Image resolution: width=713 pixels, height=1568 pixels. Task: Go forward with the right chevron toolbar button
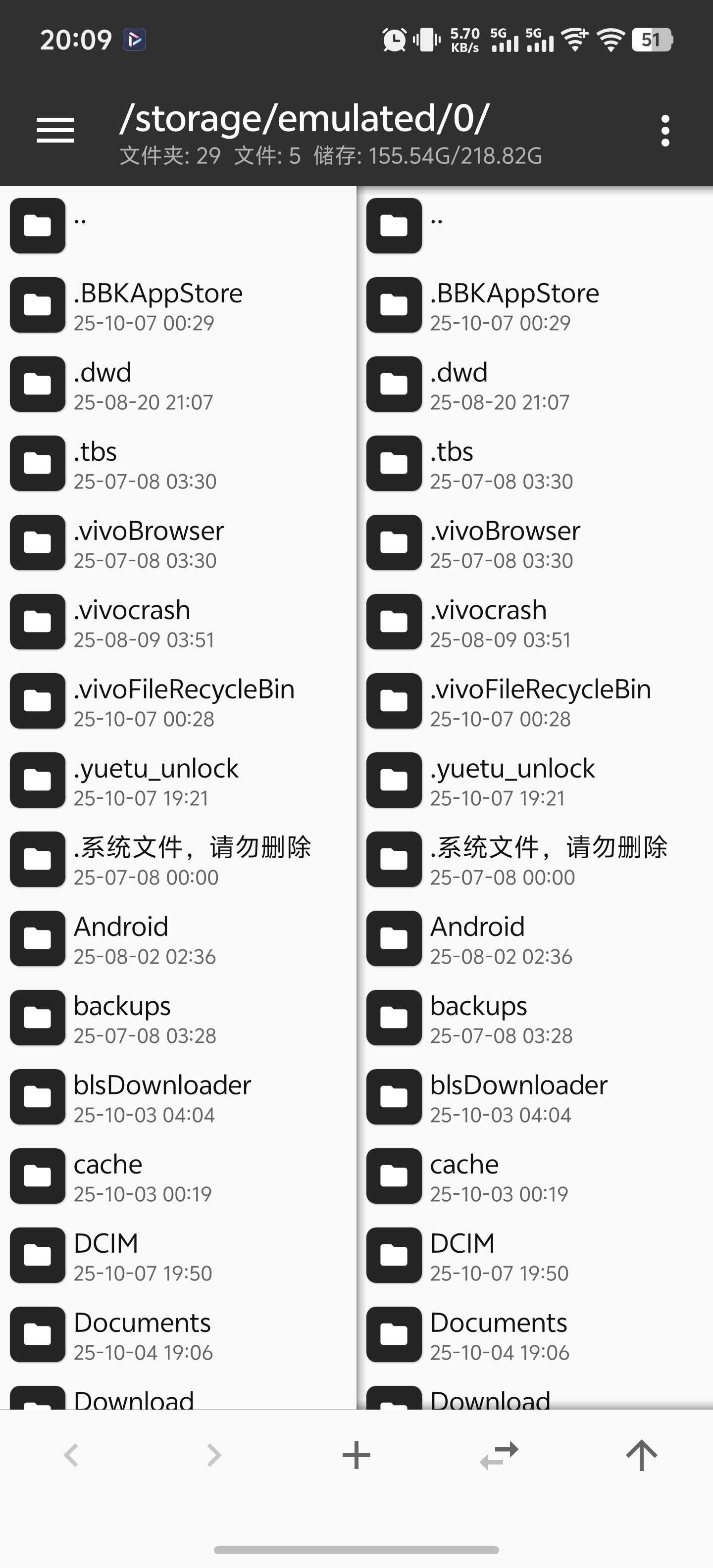coord(214,1455)
